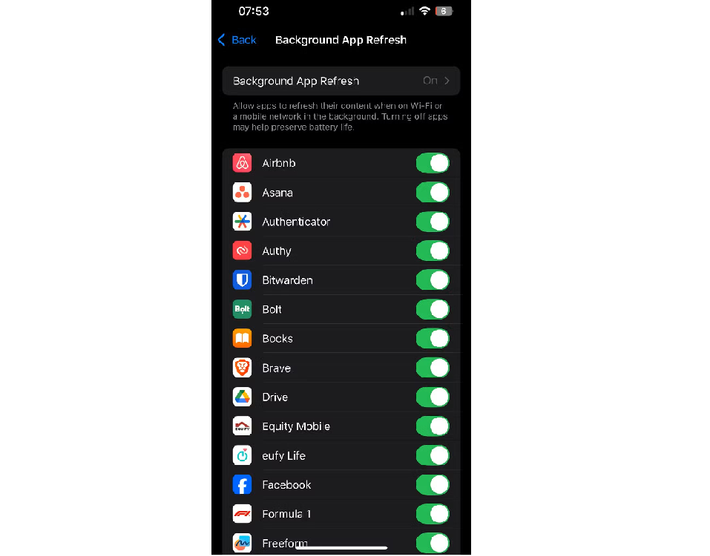
Task: Turn off background refresh for Airbnb
Action: [x=432, y=163]
